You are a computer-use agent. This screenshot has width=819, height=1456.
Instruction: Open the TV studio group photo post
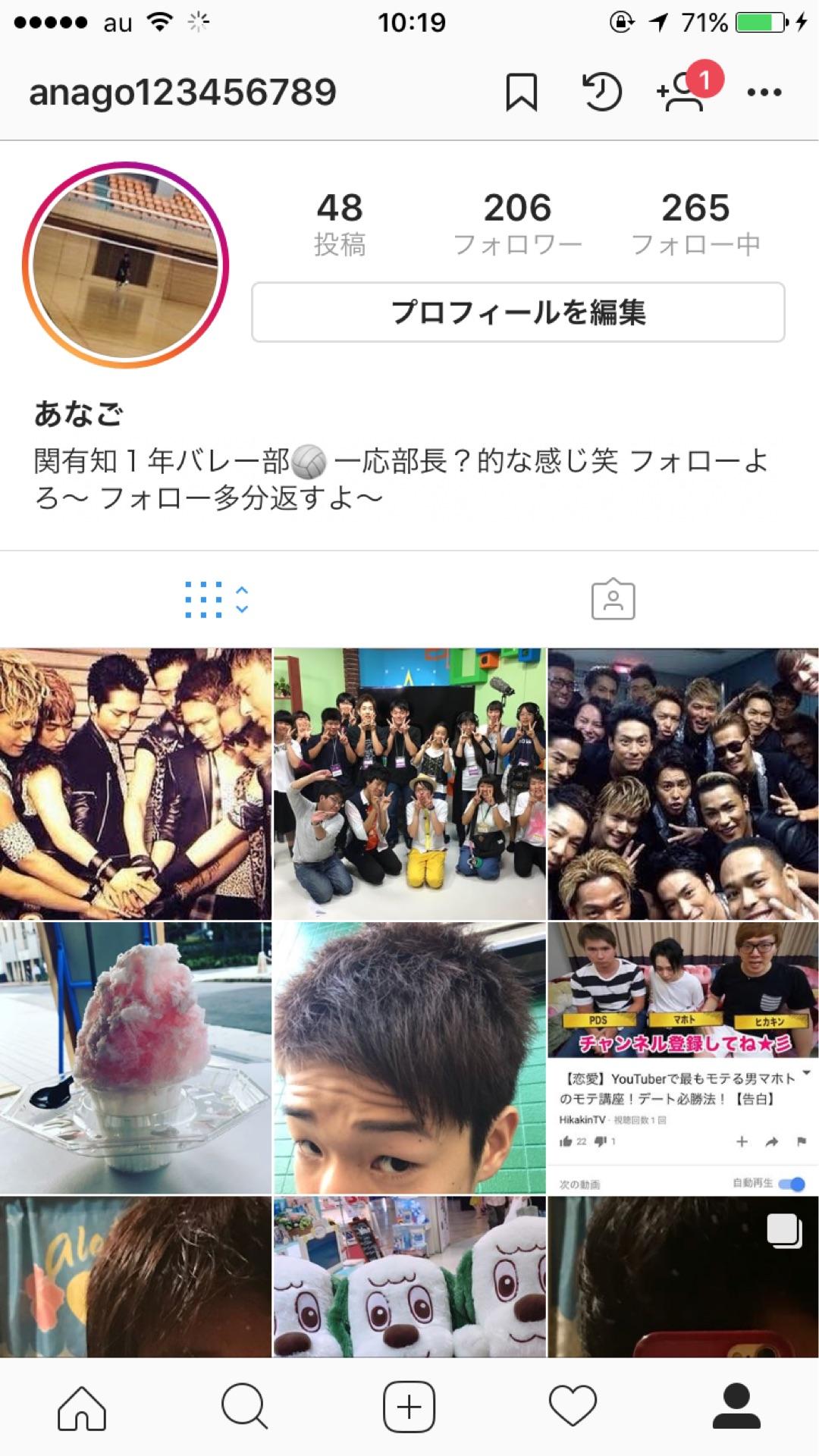pos(409,784)
